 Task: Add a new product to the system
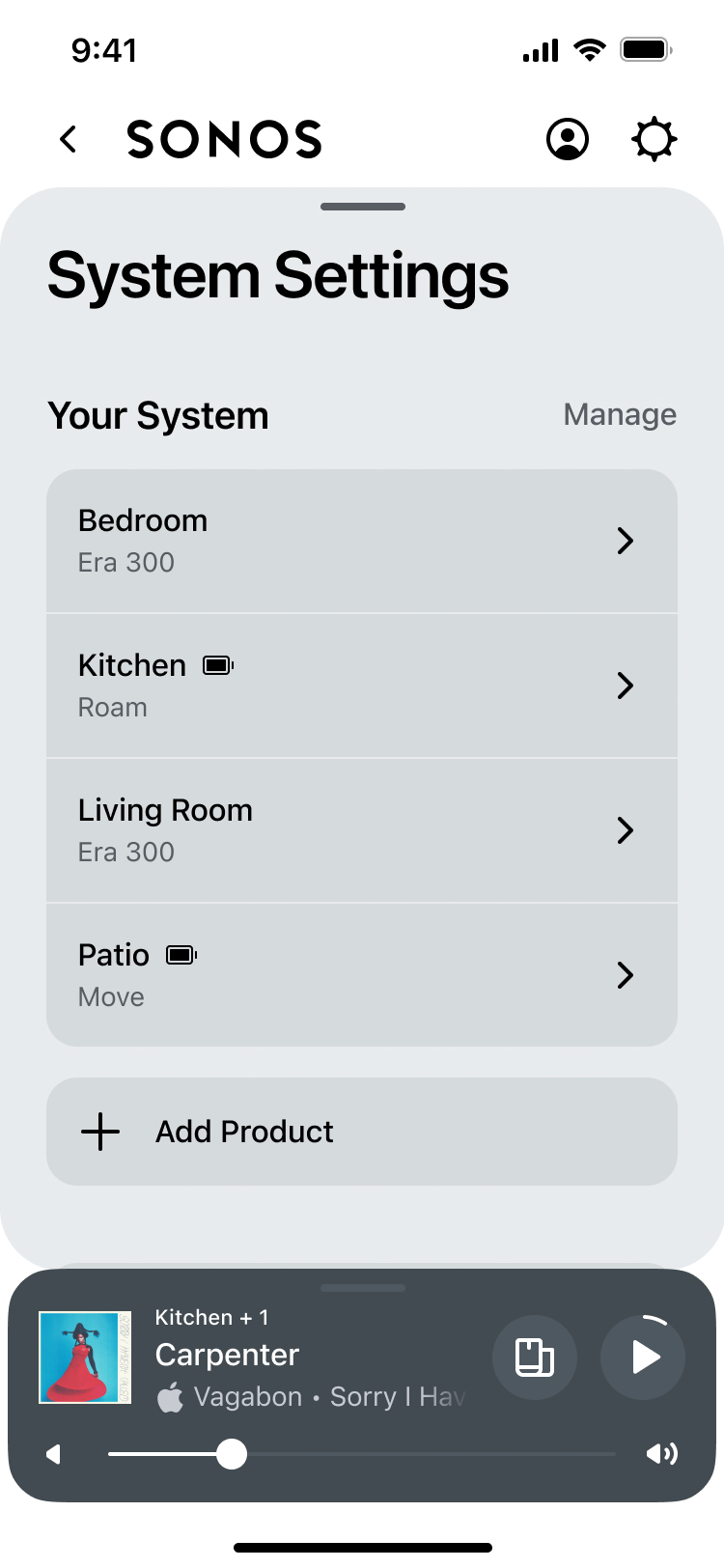point(362,1132)
